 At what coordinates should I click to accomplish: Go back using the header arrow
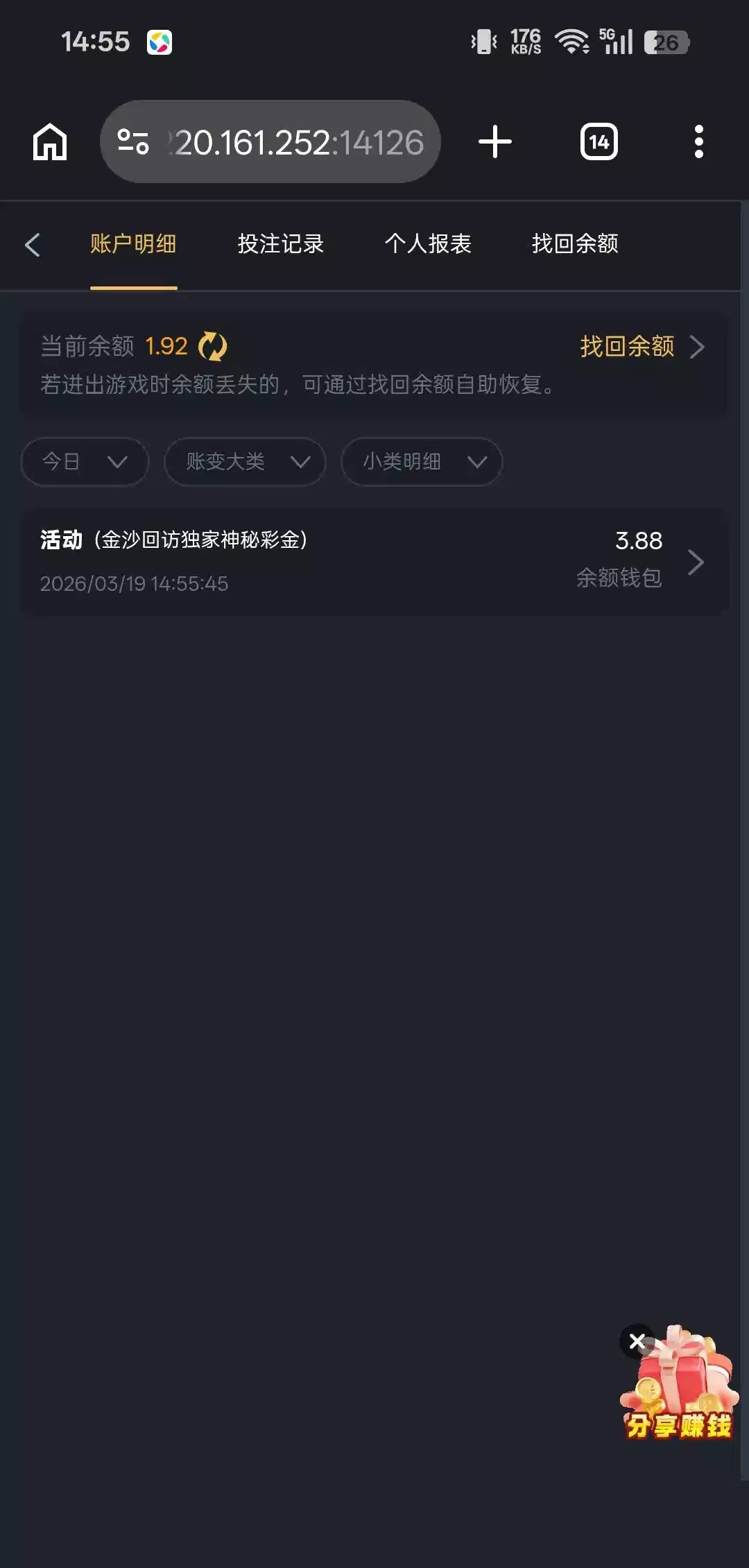point(33,244)
